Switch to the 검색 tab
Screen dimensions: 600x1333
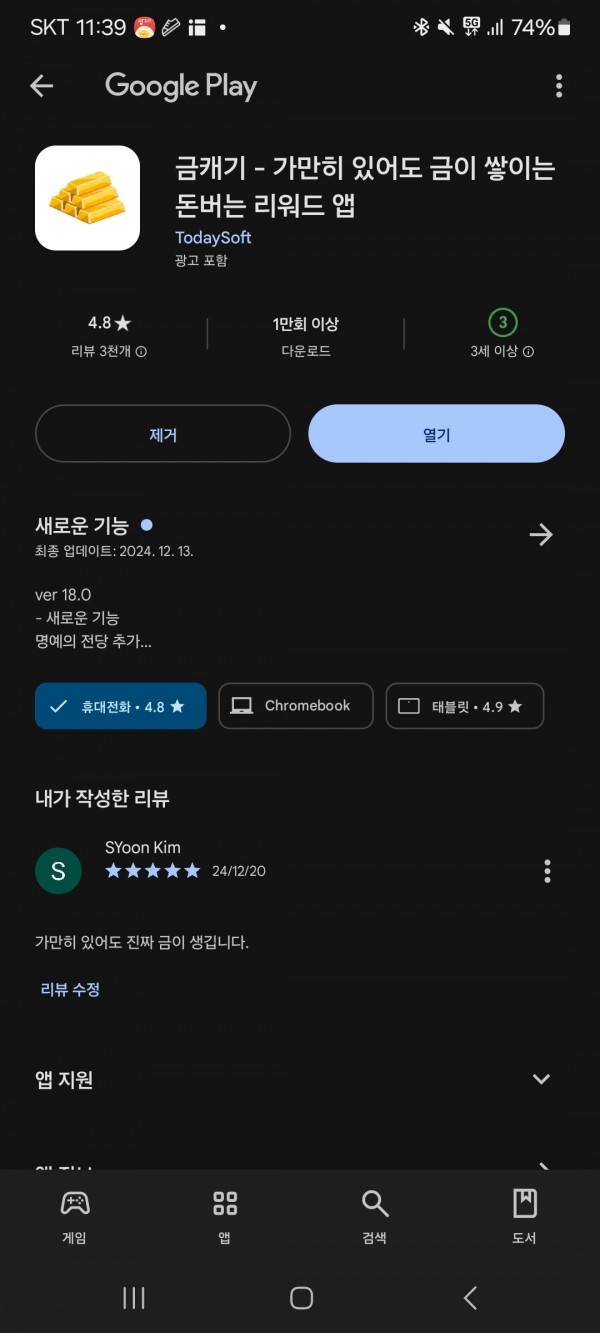click(x=375, y=1217)
